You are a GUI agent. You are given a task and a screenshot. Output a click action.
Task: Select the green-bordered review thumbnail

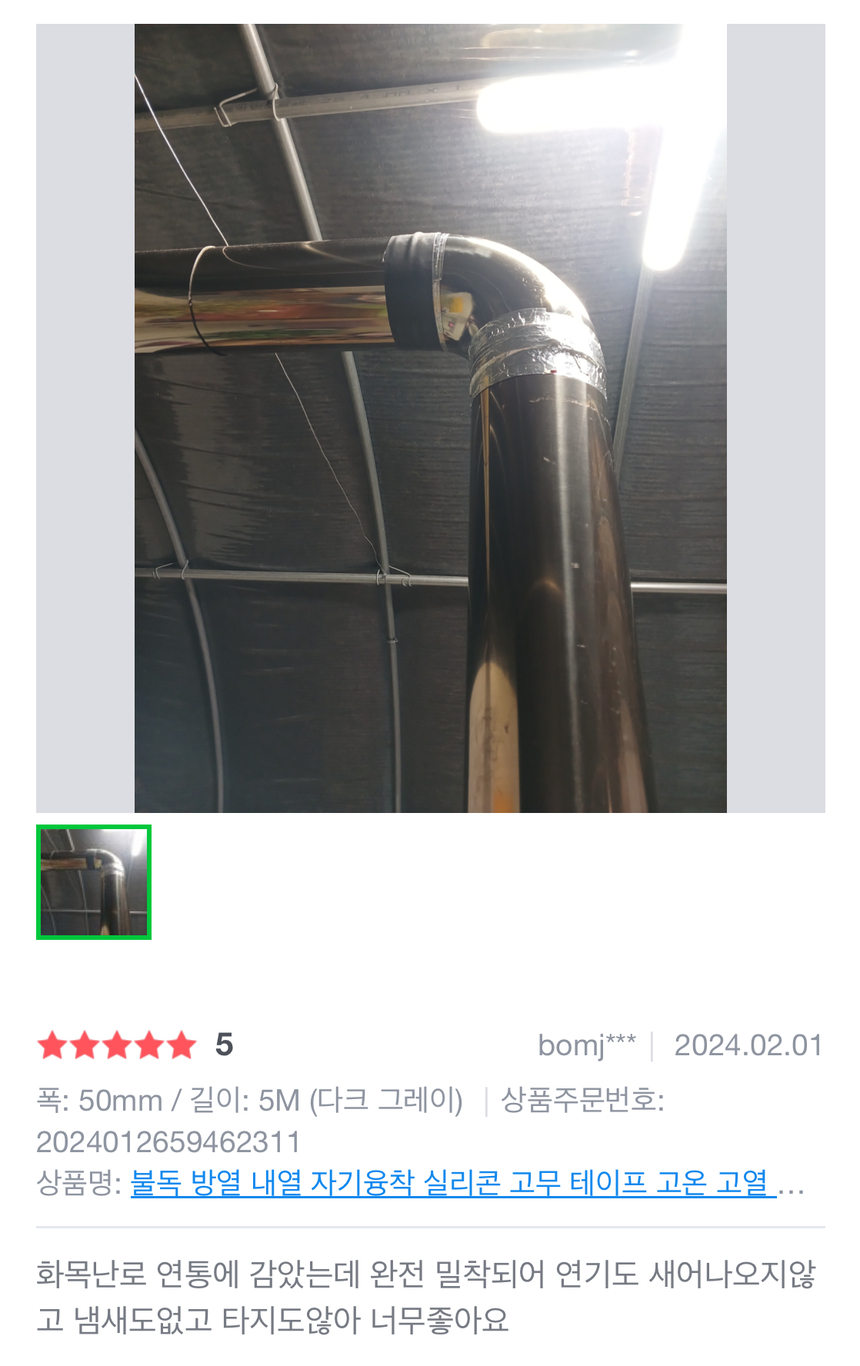click(x=93, y=881)
